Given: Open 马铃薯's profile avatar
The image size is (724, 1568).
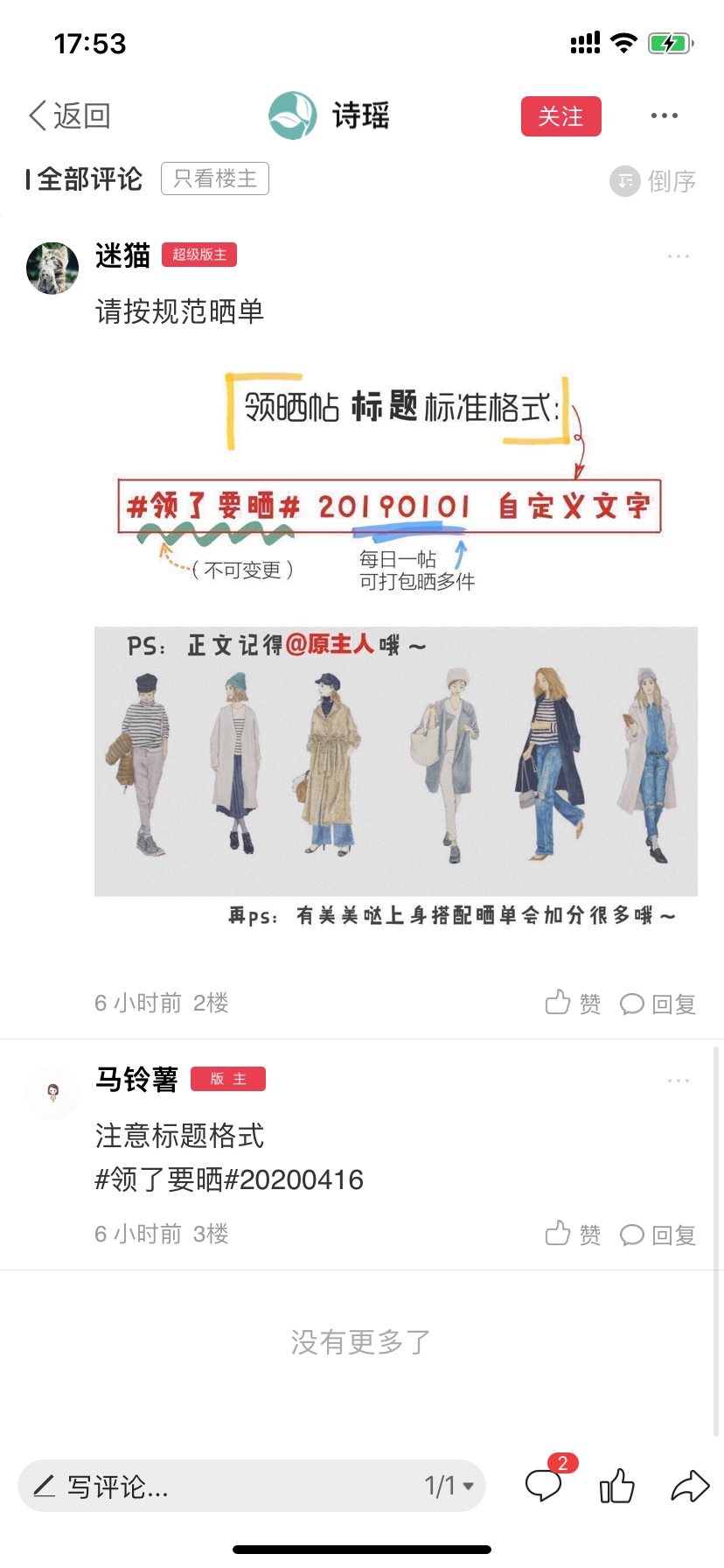Looking at the screenshot, I should 52,1092.
